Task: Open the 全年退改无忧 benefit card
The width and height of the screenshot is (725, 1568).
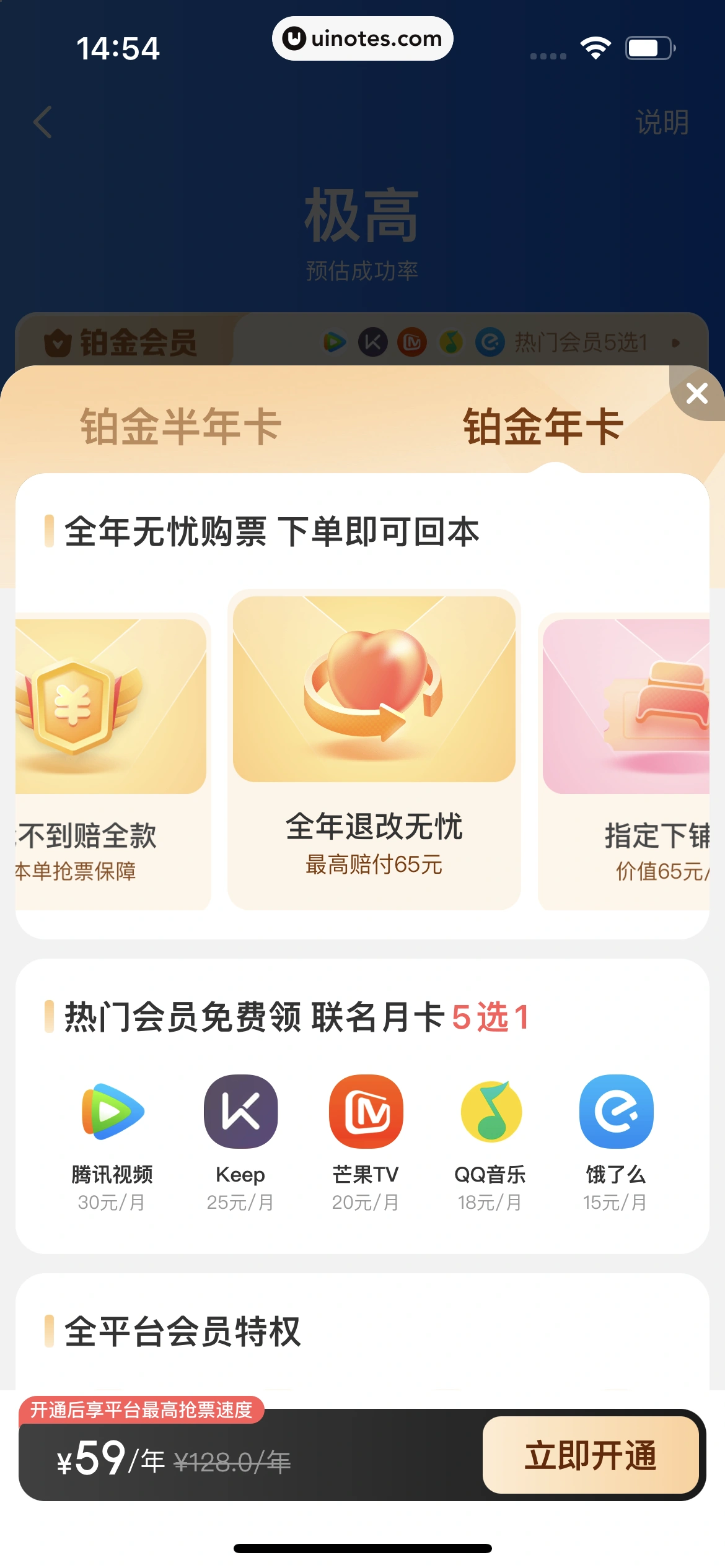Action: coord(374,749)
